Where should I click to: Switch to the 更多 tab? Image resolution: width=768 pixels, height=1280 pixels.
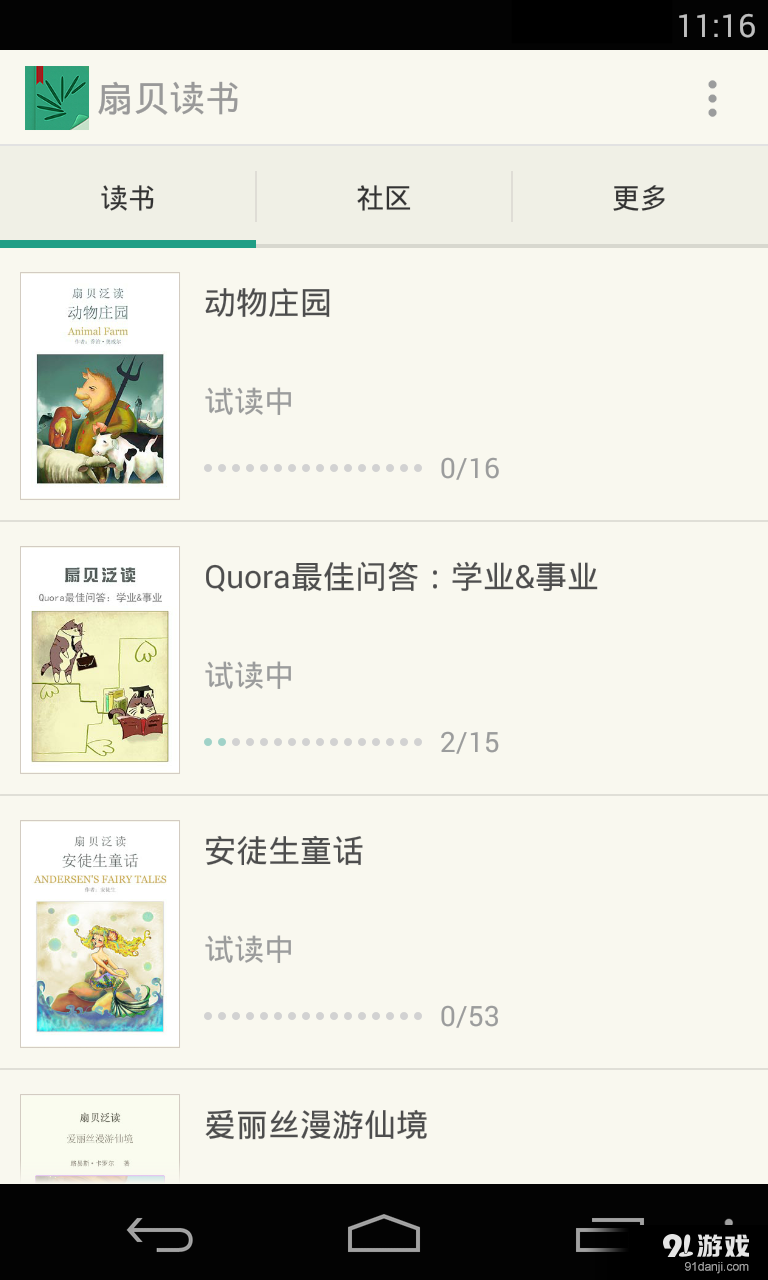pyautogui.click(x=639, y=198)
